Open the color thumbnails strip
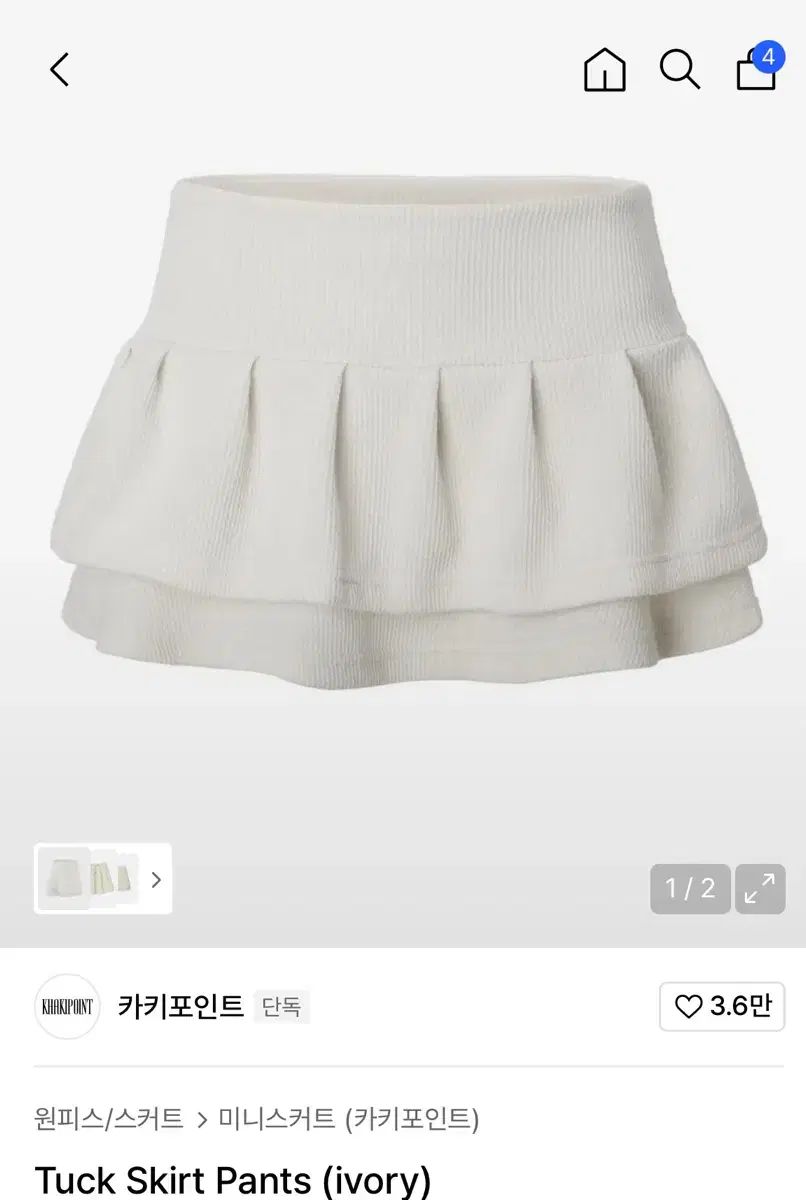Viewport: 806px width, 1200px height. (x=103, y=879)
